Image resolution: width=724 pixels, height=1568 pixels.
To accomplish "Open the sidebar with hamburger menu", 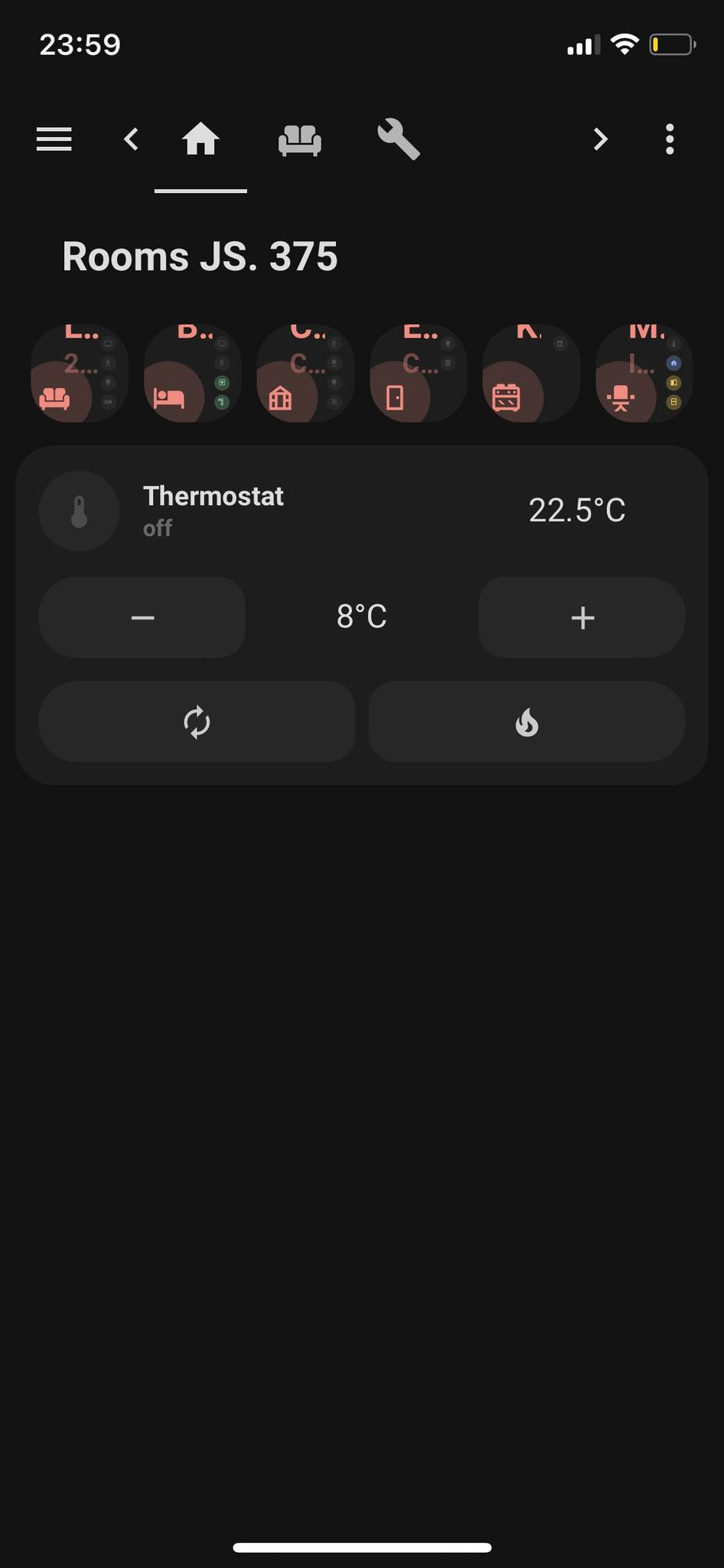I will tap(54, 139).
